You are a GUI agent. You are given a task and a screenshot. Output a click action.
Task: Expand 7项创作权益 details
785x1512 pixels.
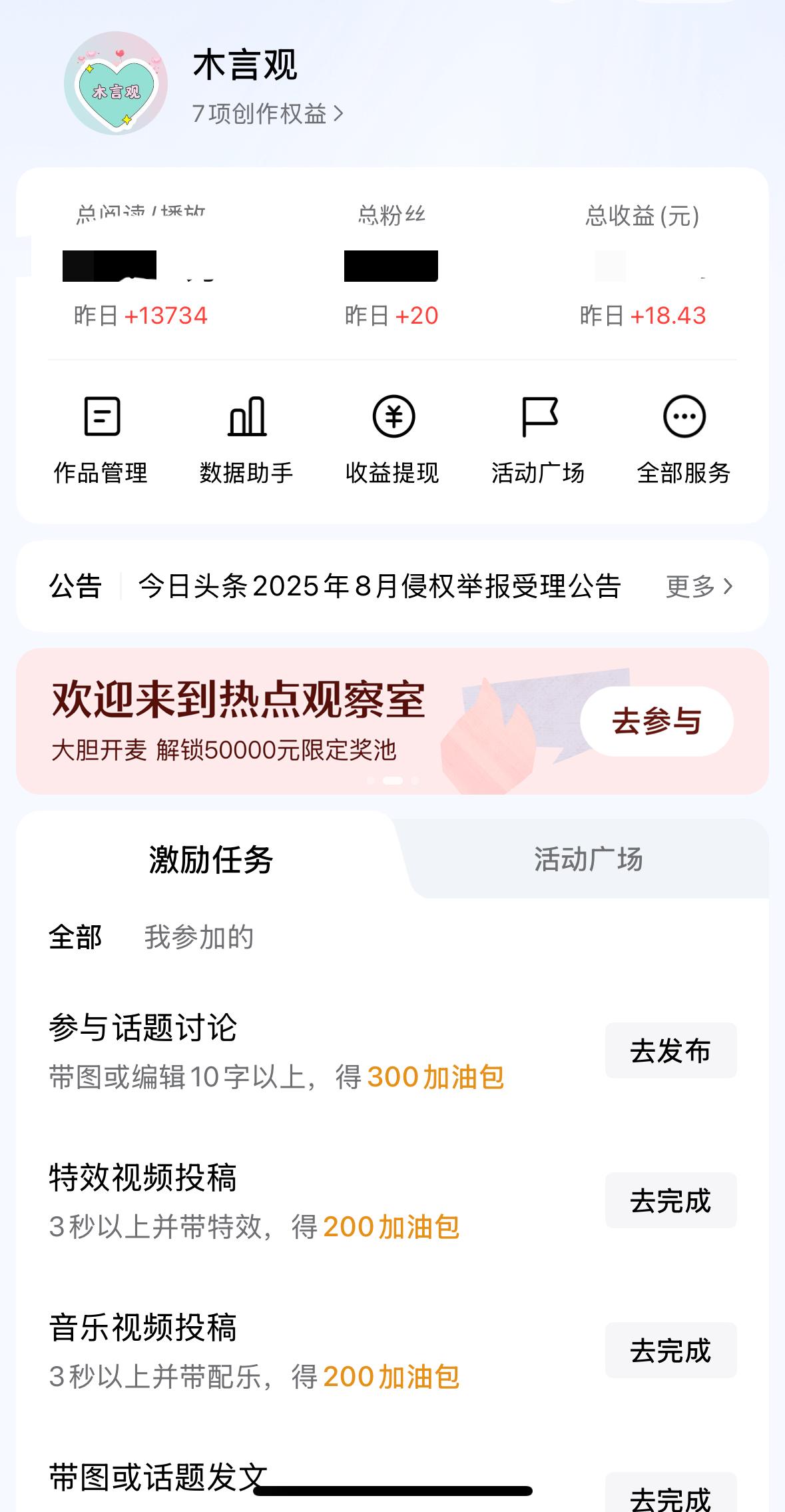coord(265,113)
